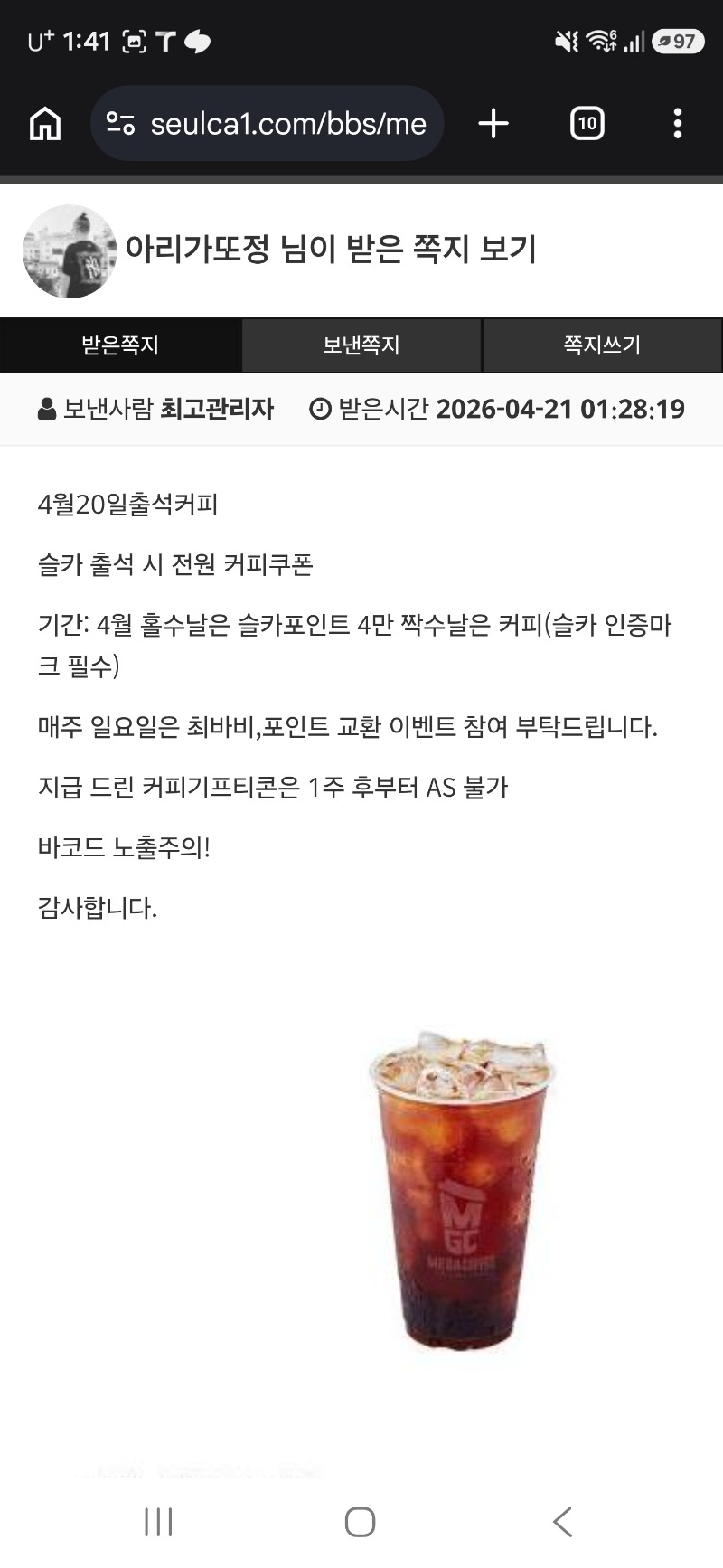Open a new browser tab
Viewport: 723px width, 1568px height.
coord(493,124)
